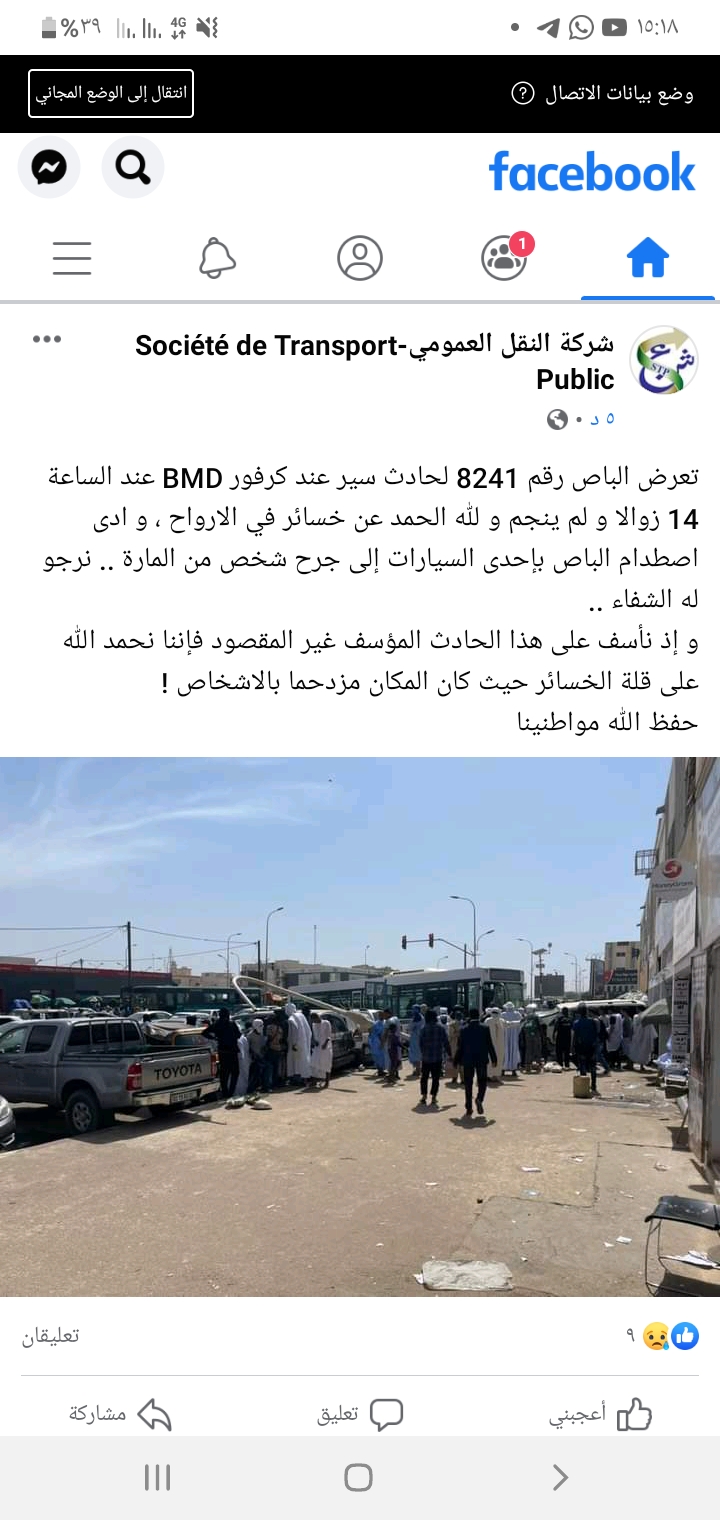
Task: Open the Société de Transport Public page
Action: point(375,362)
